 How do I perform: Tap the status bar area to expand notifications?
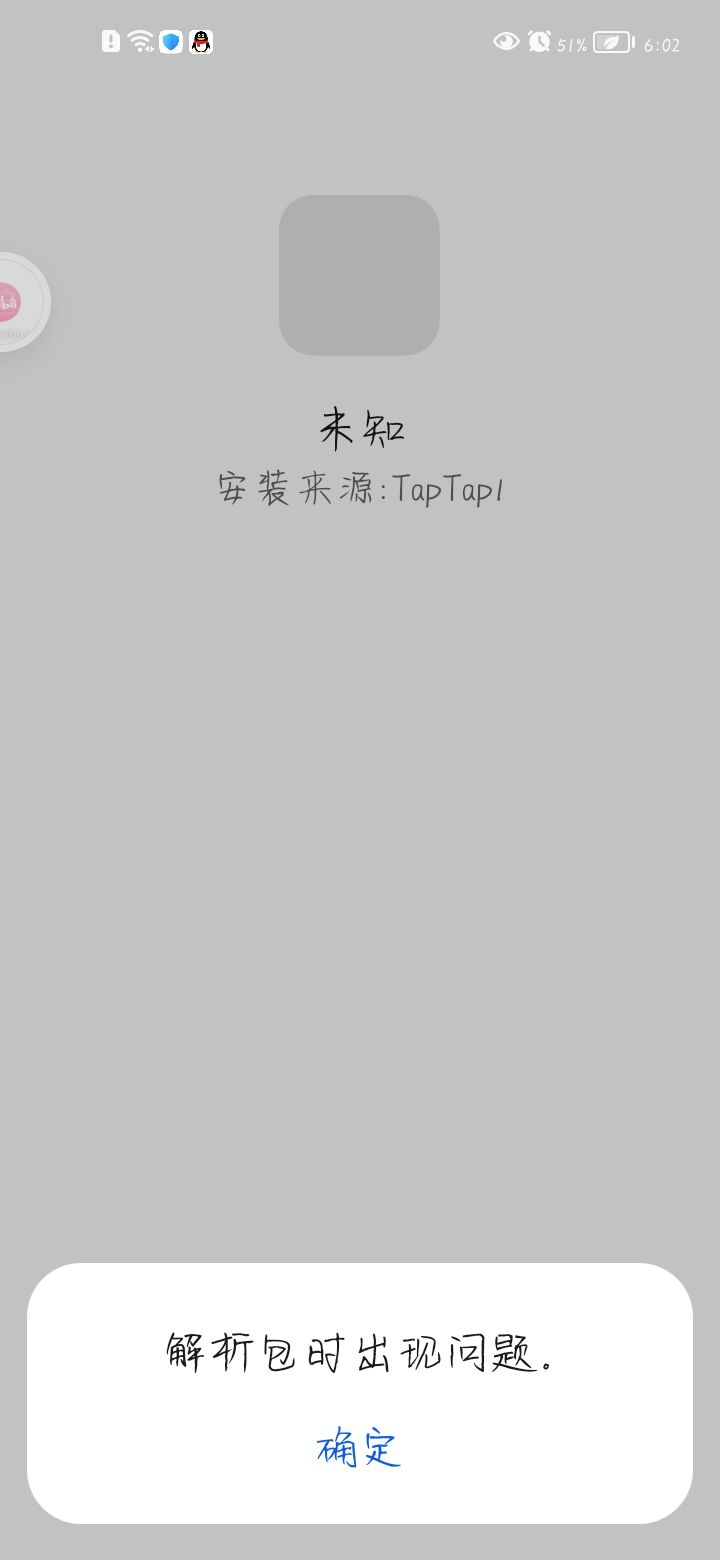pos(360,41)
